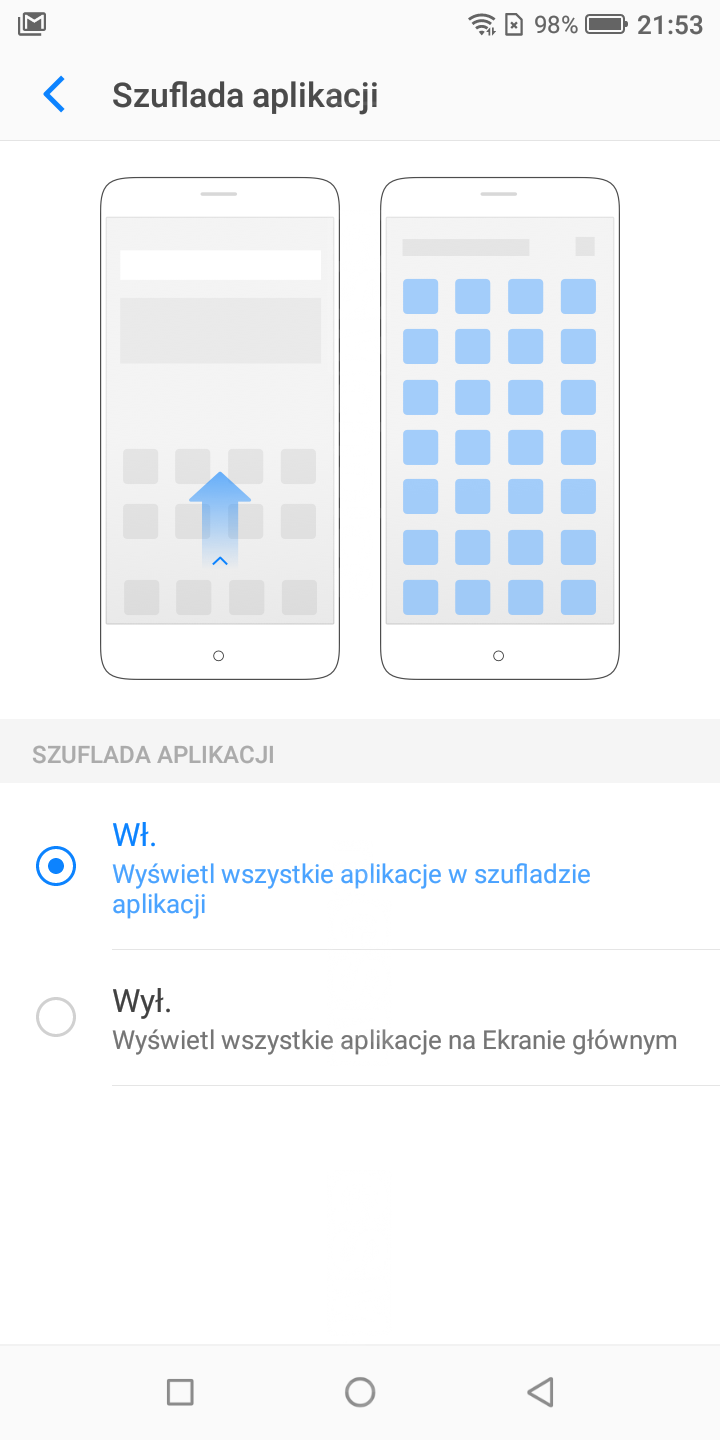Go back from Szuflada aplikacji screen
This screenshot has width=720, height=1440.
(54, 95)
